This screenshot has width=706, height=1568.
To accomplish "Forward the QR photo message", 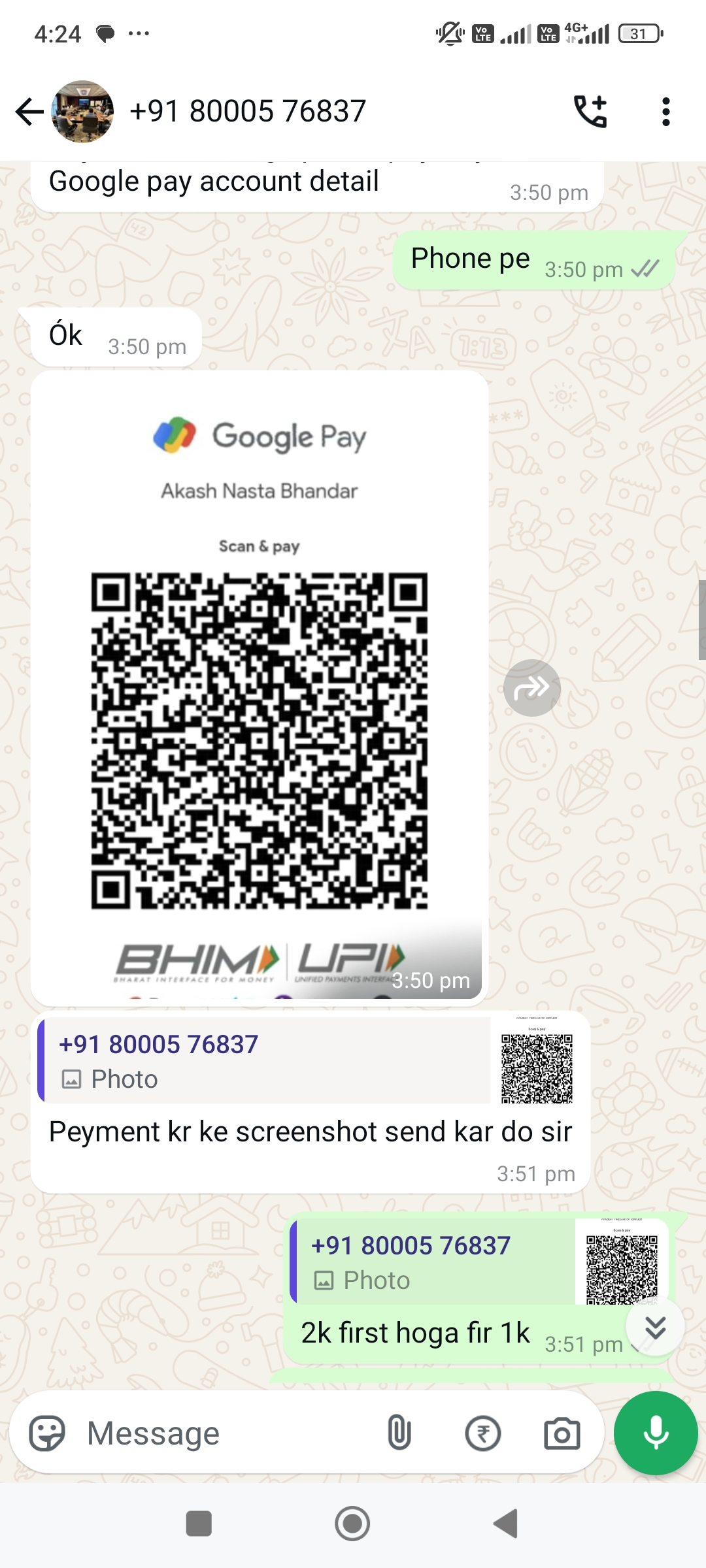I will point(531,688).
